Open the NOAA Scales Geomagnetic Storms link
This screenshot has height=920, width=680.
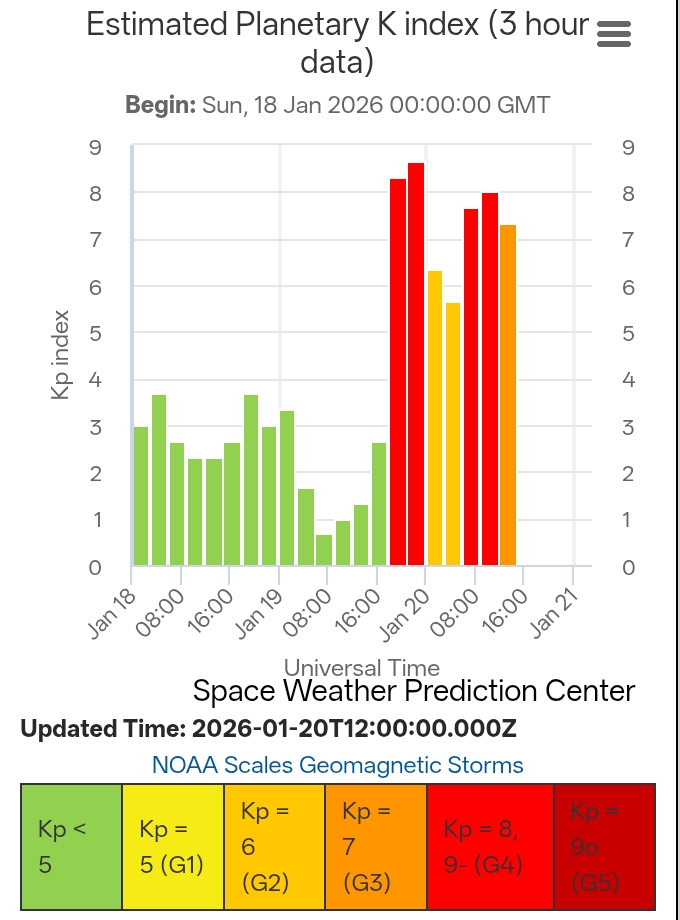(337, 765)
